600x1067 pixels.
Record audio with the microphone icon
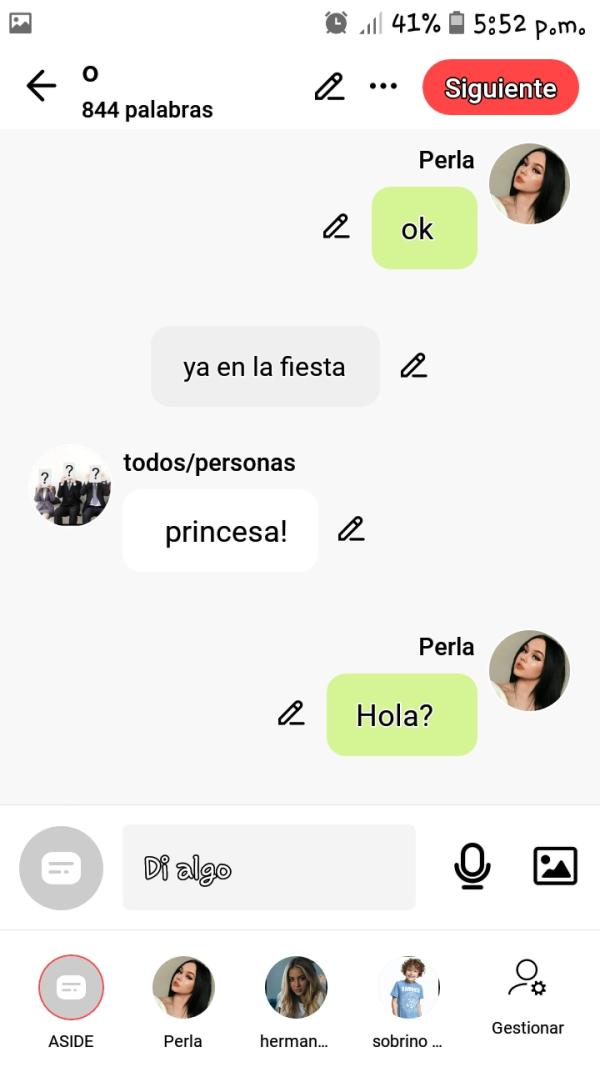coord(471,866)
